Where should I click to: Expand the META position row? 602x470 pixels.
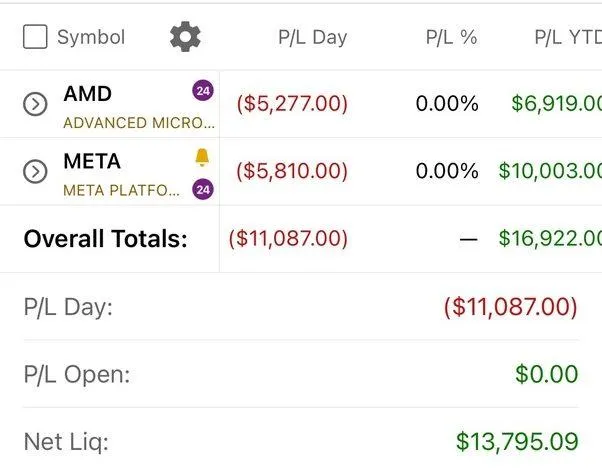pos(35,171)
